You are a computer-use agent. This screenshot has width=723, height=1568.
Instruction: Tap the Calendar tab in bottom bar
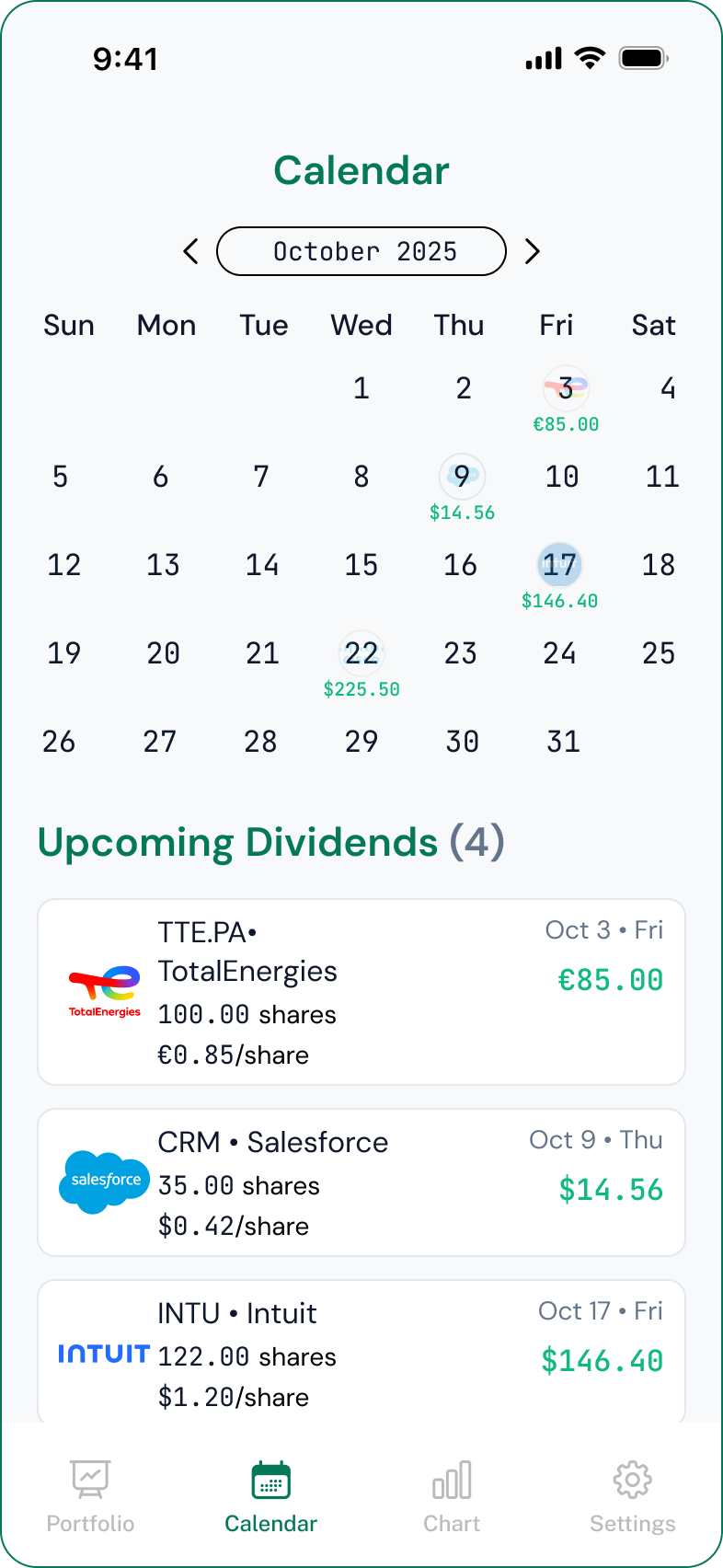click(x=270, y=1496)
